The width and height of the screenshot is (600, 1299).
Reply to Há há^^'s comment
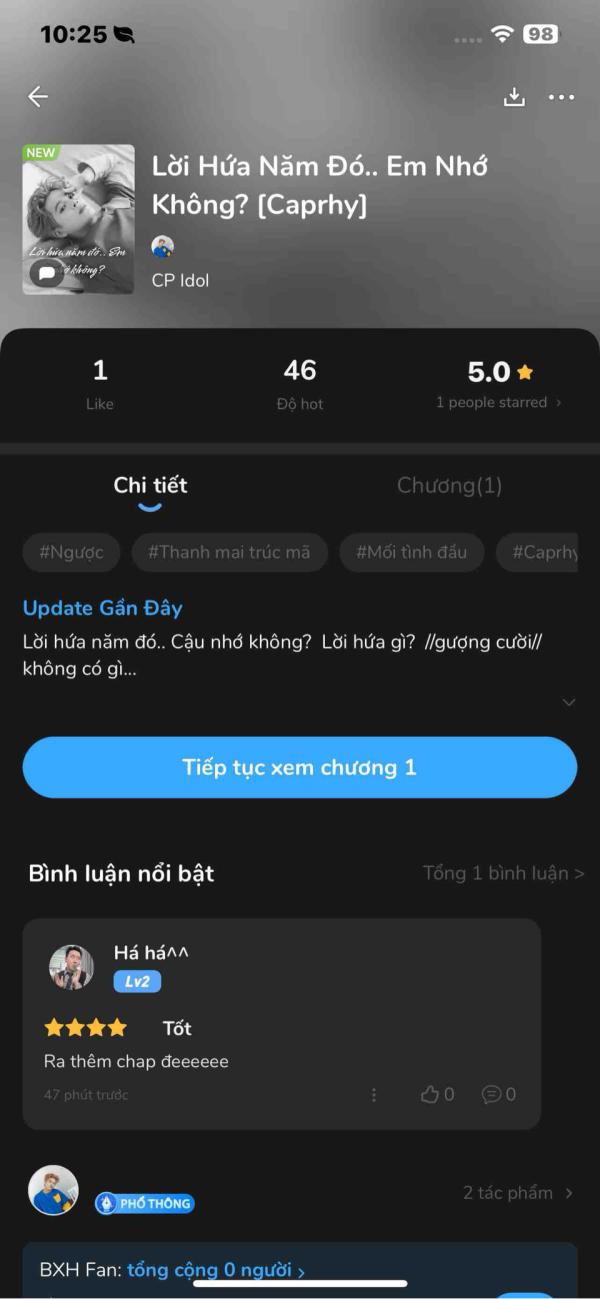pos(498,1095)
